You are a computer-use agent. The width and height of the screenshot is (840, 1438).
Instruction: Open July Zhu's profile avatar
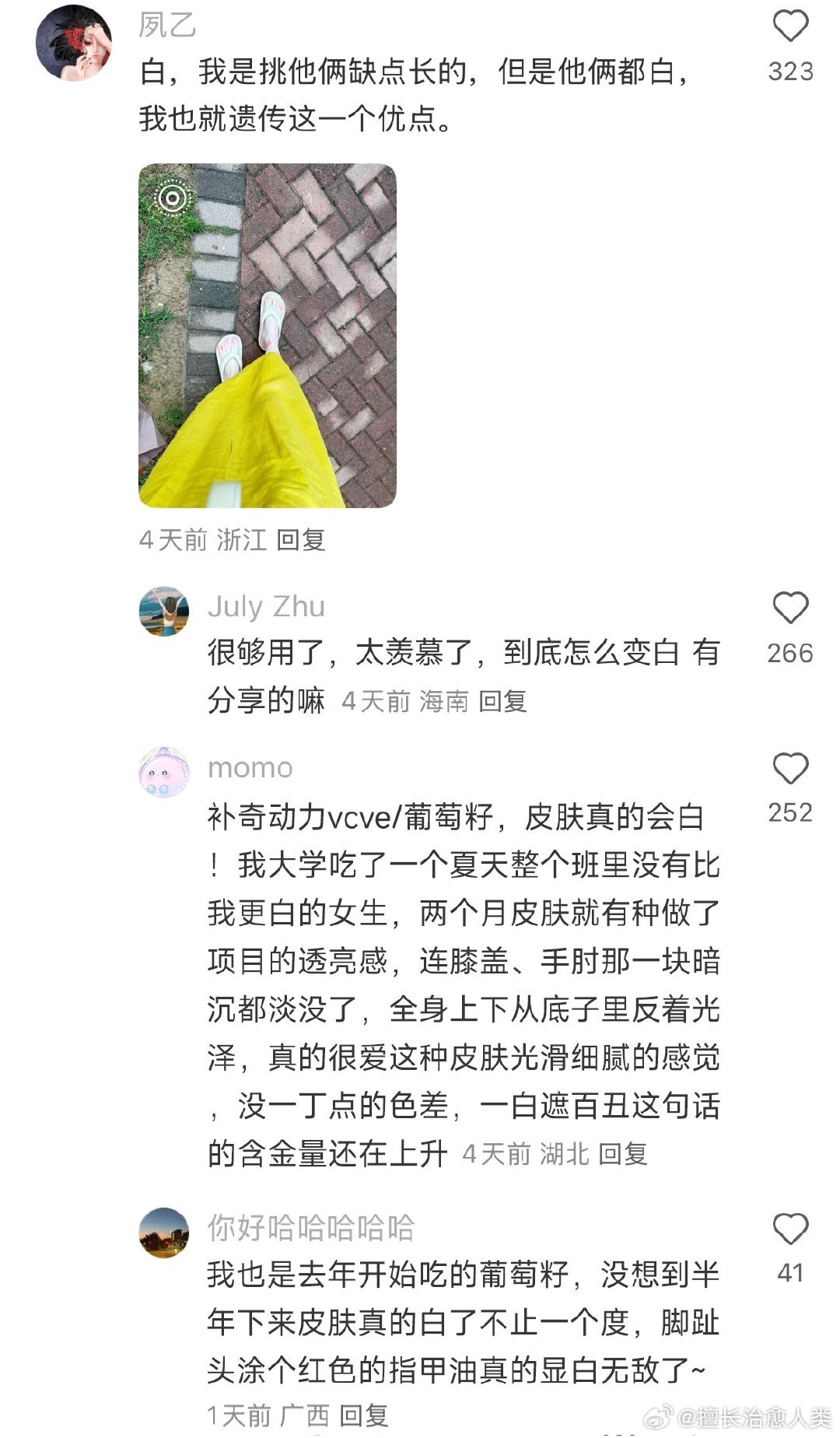[x=165, y=611]
